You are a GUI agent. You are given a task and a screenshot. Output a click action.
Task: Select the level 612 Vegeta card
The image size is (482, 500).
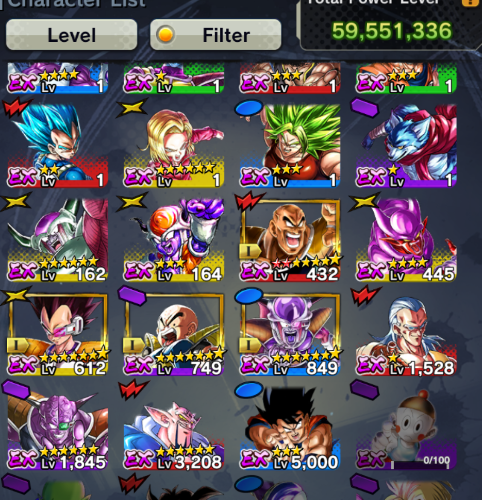click(58, 334)
